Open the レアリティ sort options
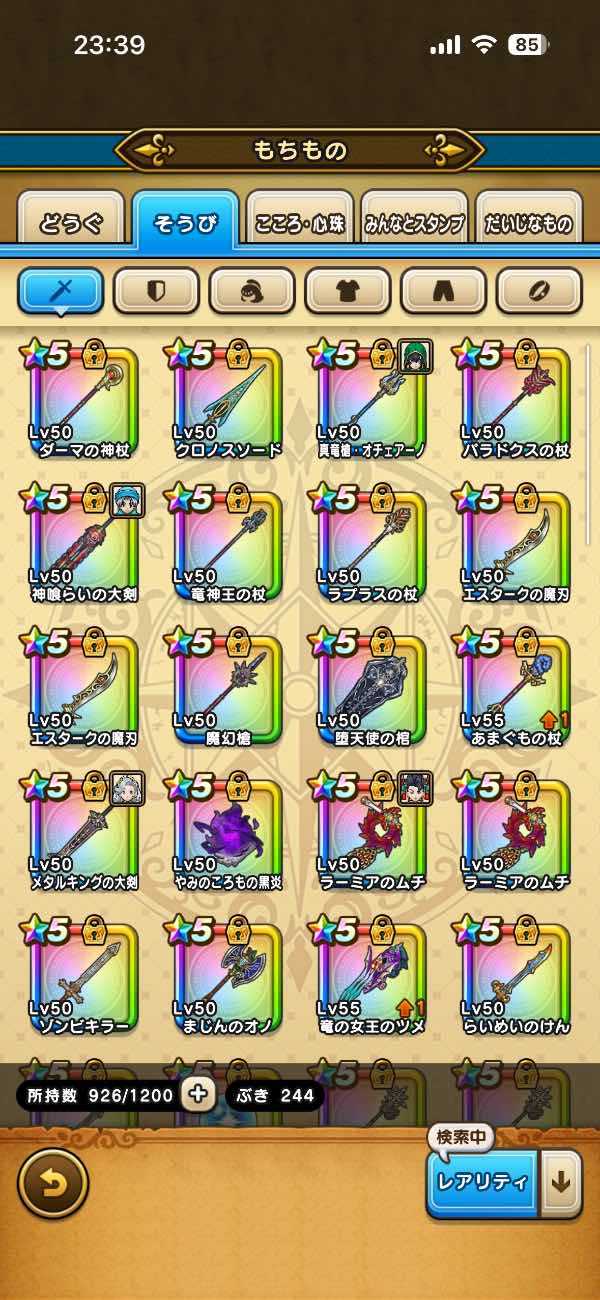This screenshot has width=600, height=1300. coord(483,1182)
